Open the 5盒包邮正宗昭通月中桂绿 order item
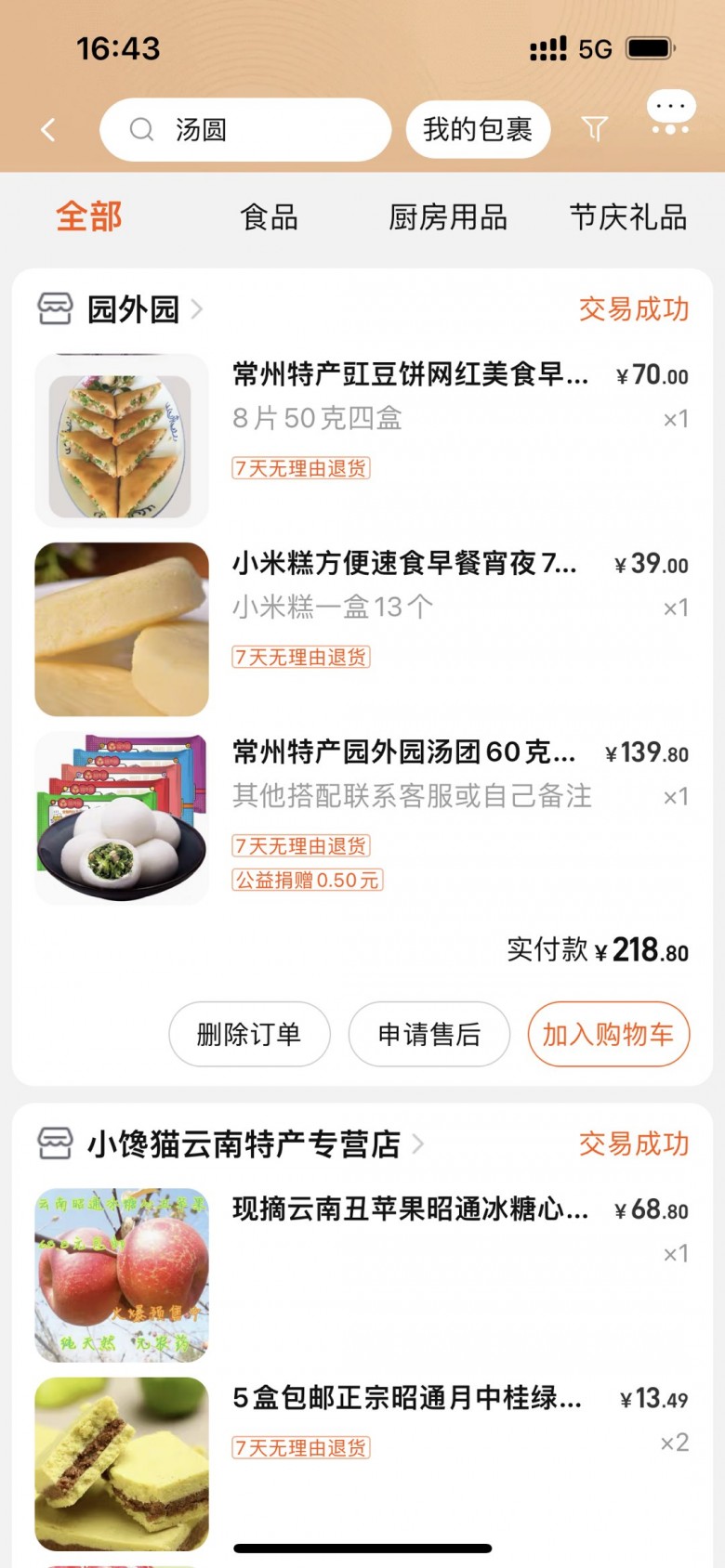This screenshot has height=1568, width=725. tap(407, 1398)
